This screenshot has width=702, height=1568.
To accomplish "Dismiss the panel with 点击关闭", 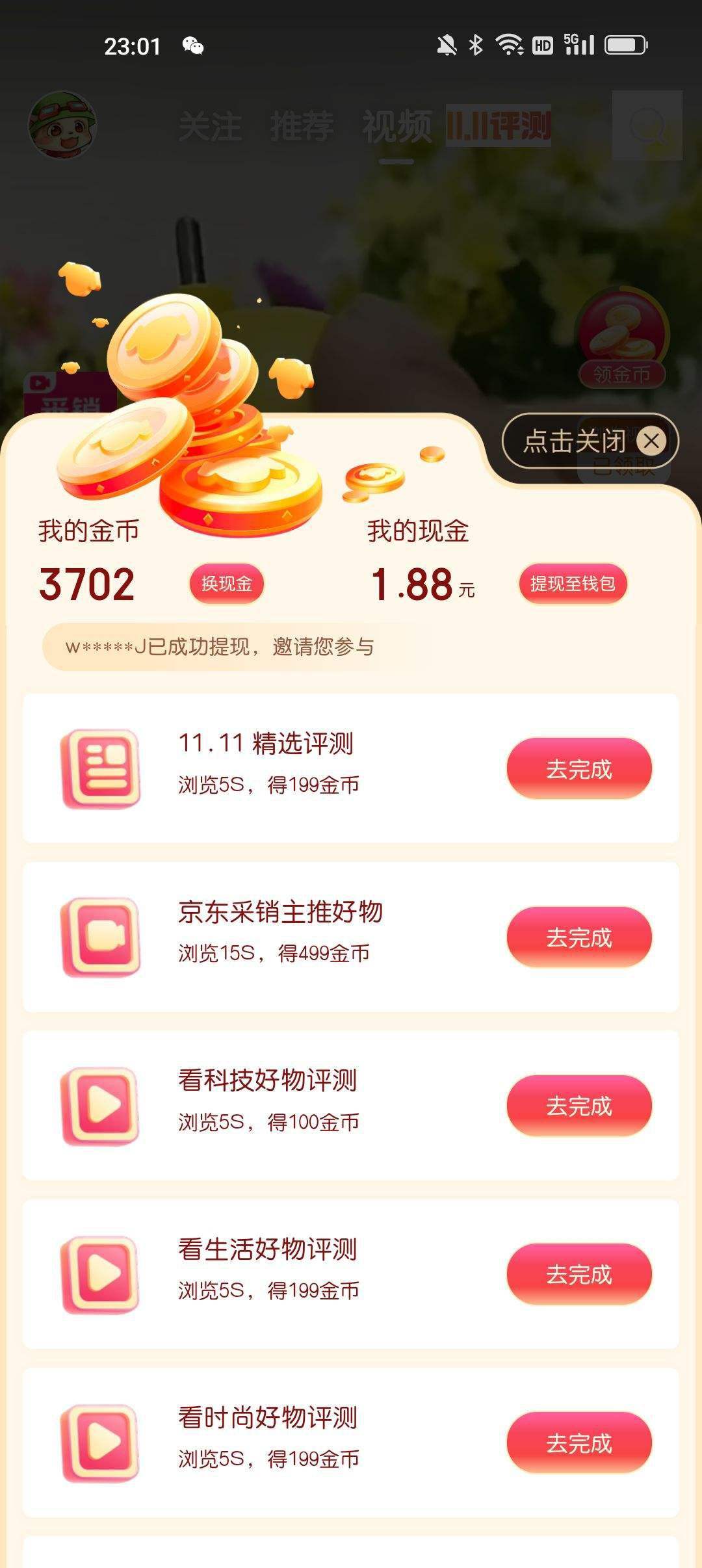I will 590,441.
